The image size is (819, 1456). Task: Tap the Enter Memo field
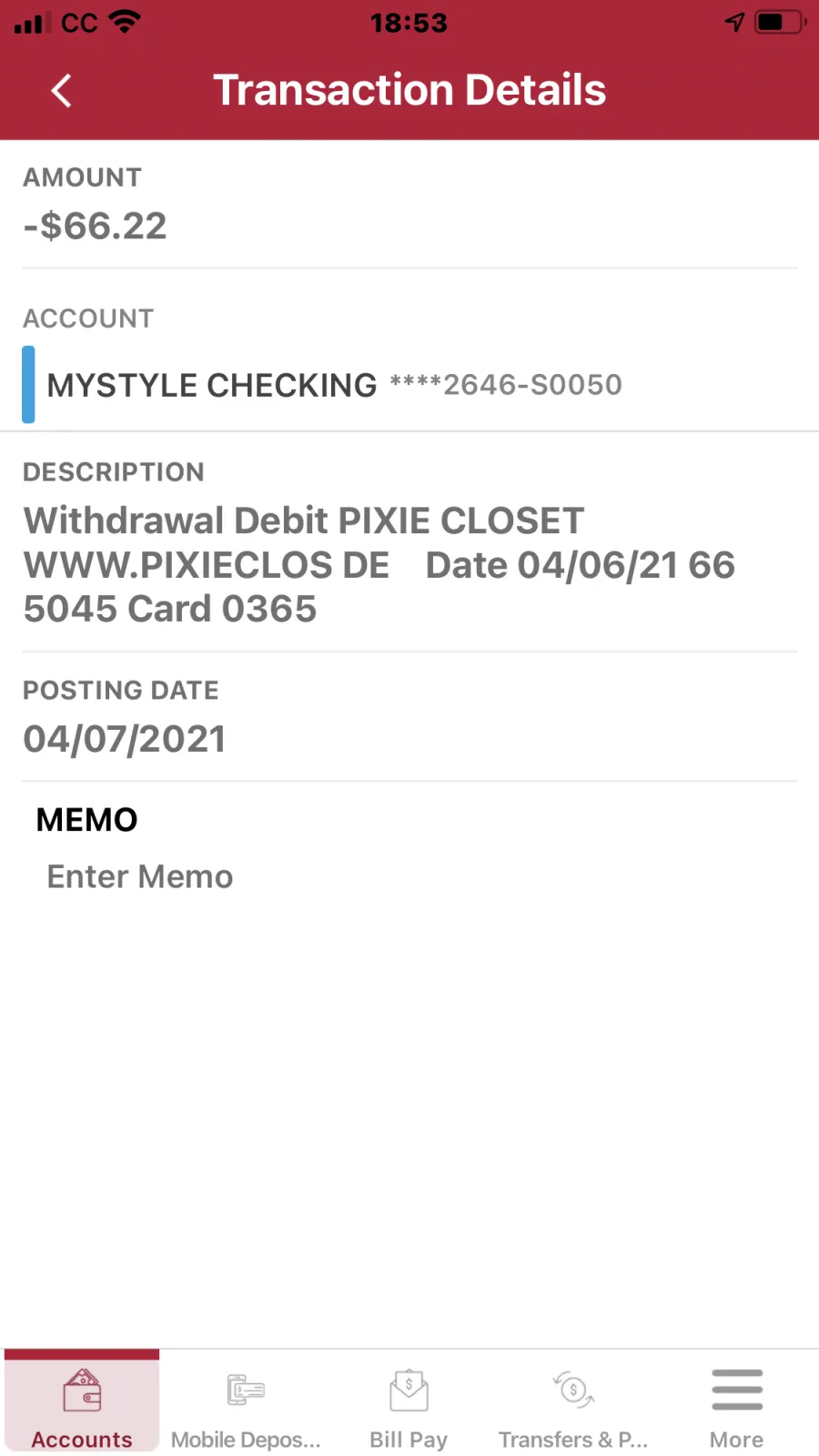(409, 876)
